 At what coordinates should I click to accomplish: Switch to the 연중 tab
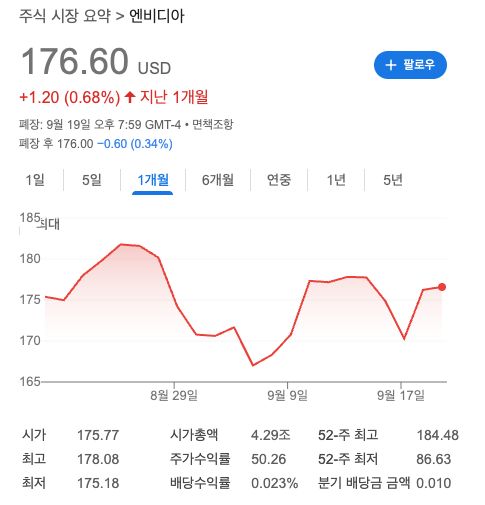279,180
